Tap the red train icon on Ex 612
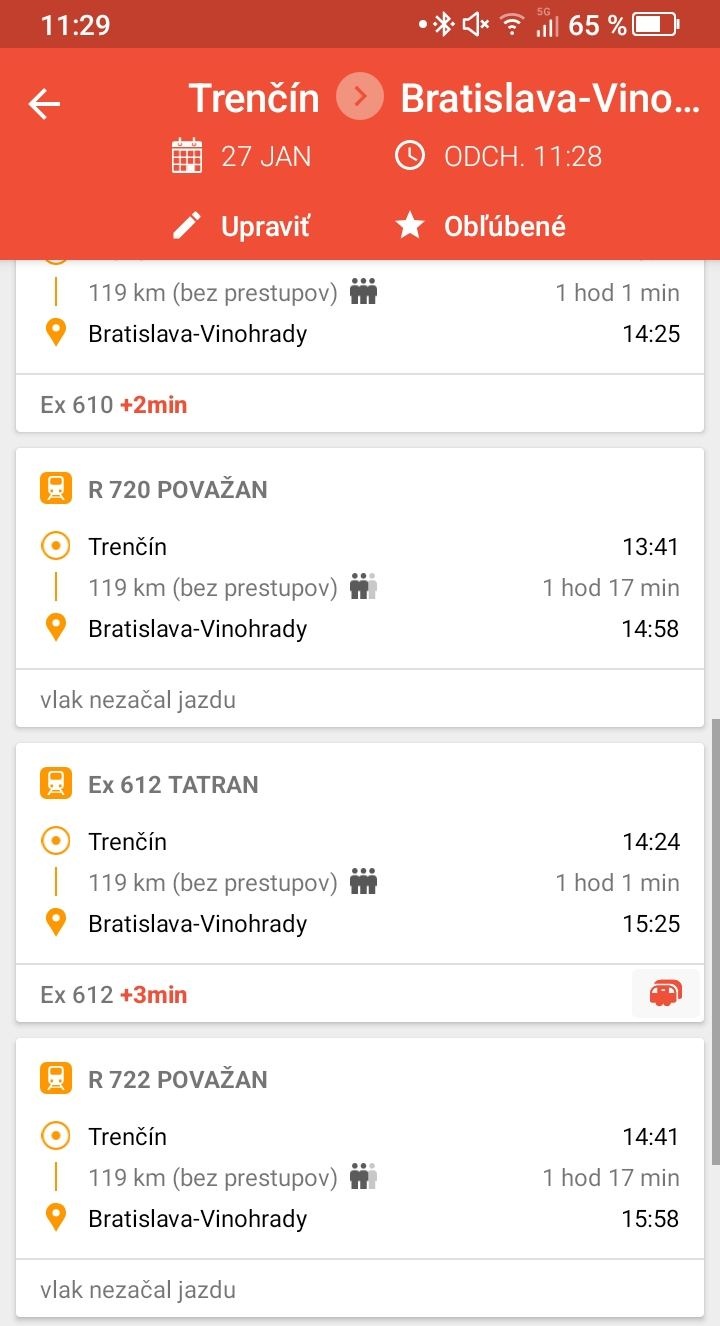 pos(666,994)
